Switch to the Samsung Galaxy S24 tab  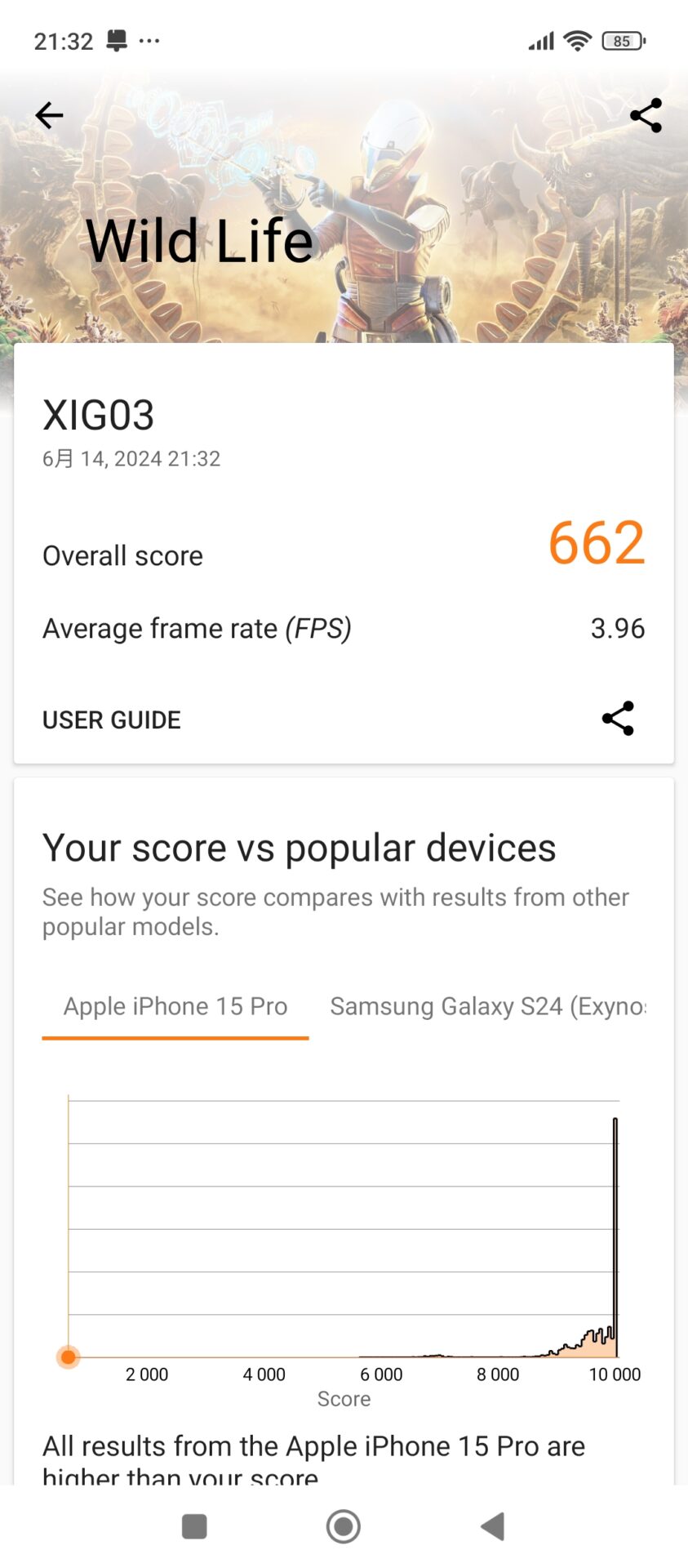click(x=487, y=1006)
